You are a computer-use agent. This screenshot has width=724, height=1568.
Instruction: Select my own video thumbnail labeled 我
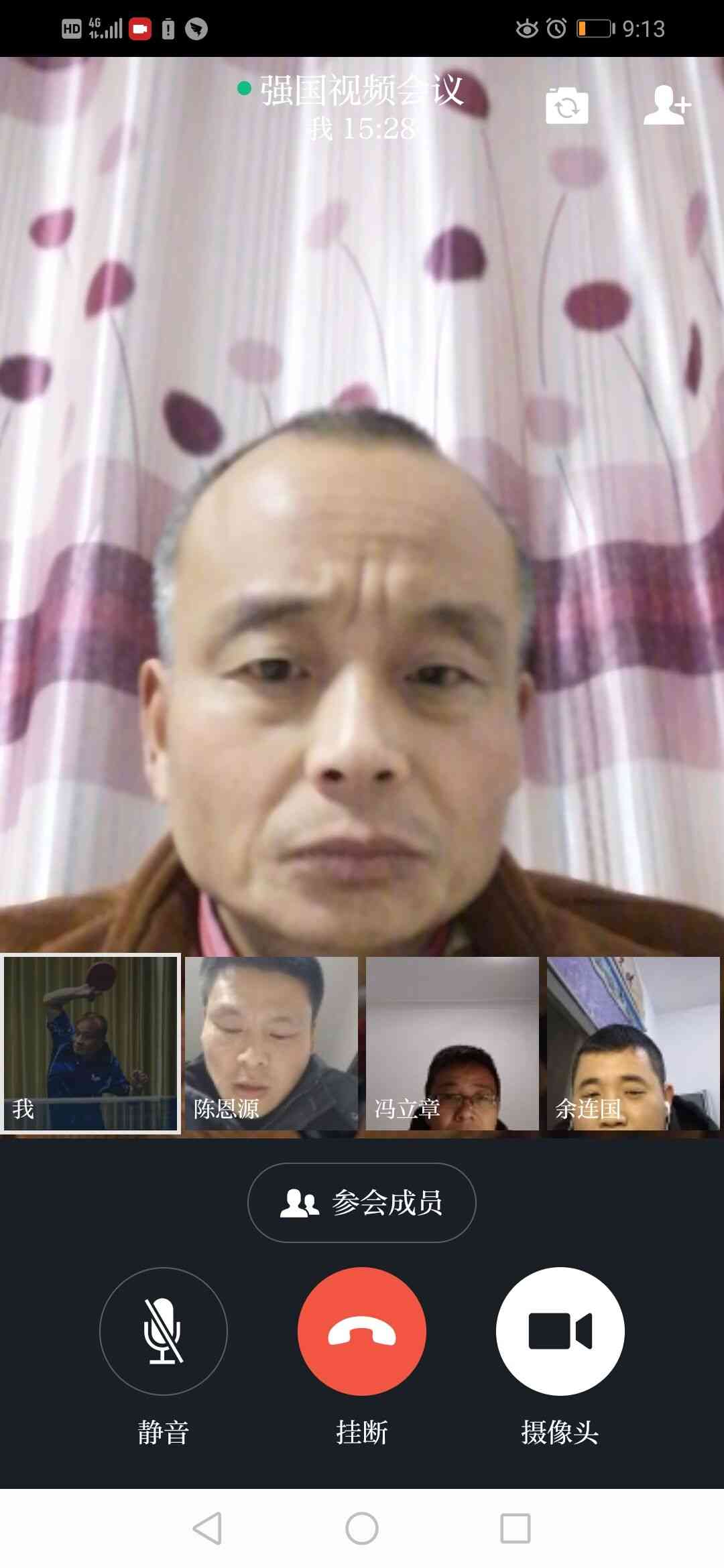tap(90, 1043)
